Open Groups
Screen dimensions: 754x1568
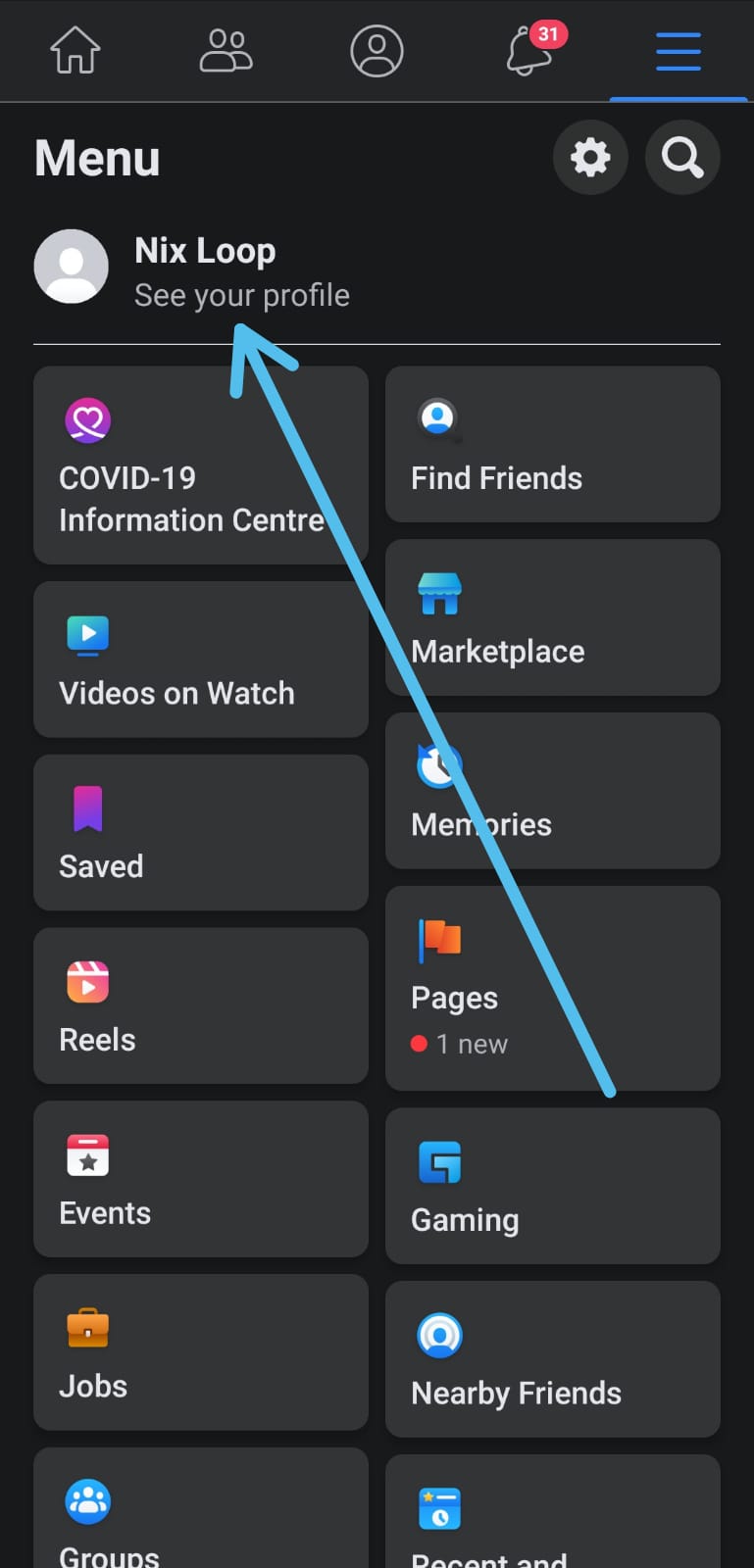[x=201, y=1509]
